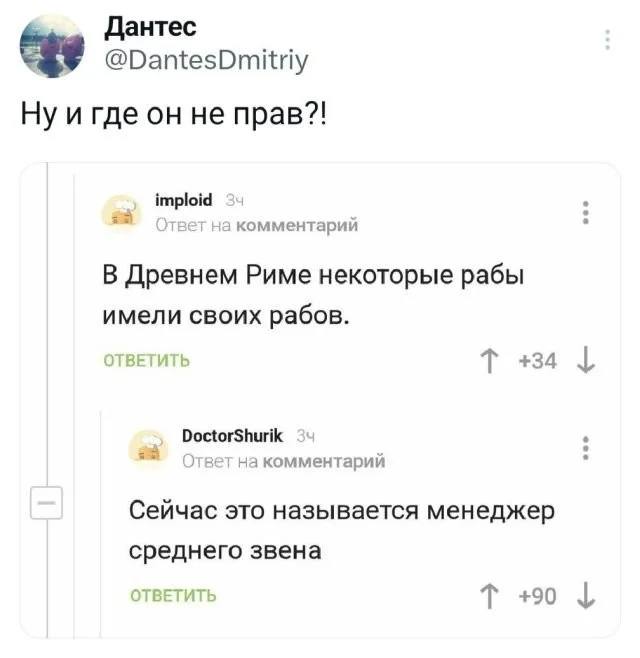Open the attached comments screenshot image
Viewport: 640px width, 658px height.
coord(320,400)
